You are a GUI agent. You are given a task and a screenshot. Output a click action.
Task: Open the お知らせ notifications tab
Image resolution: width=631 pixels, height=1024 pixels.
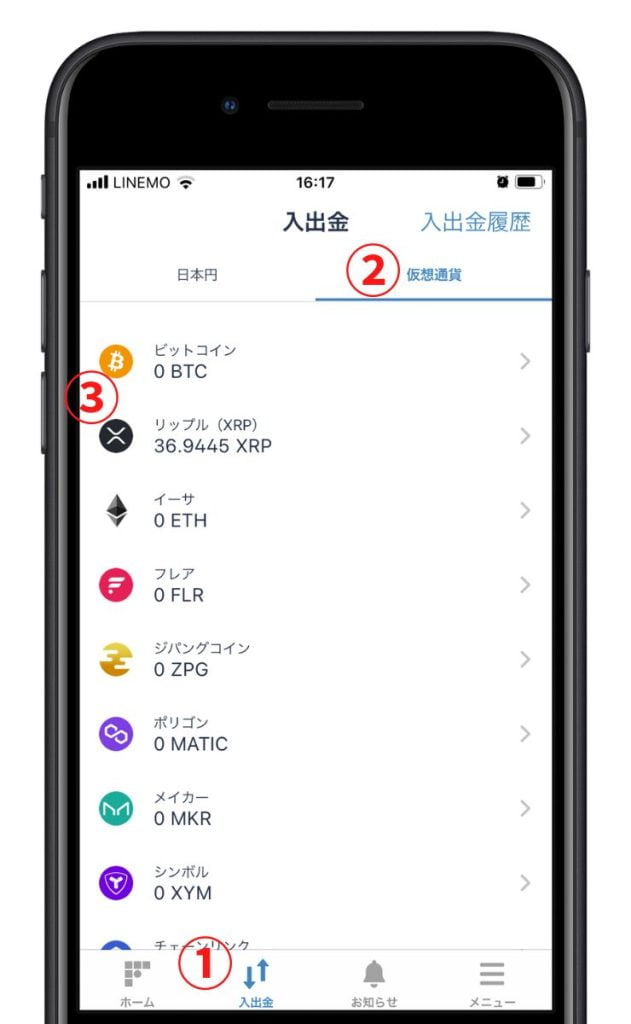point(374,983)
